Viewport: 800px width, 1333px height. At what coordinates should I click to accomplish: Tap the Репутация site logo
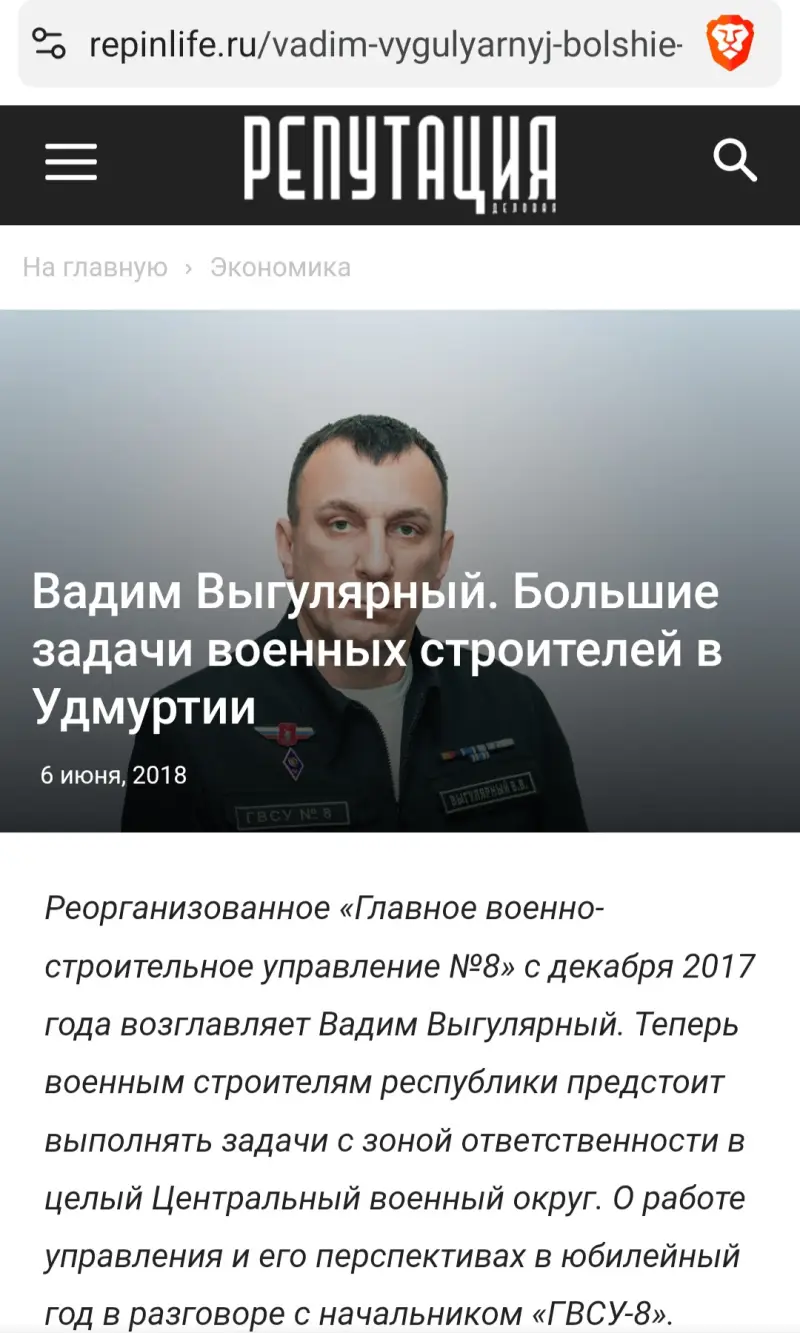(x=399, y=160)
